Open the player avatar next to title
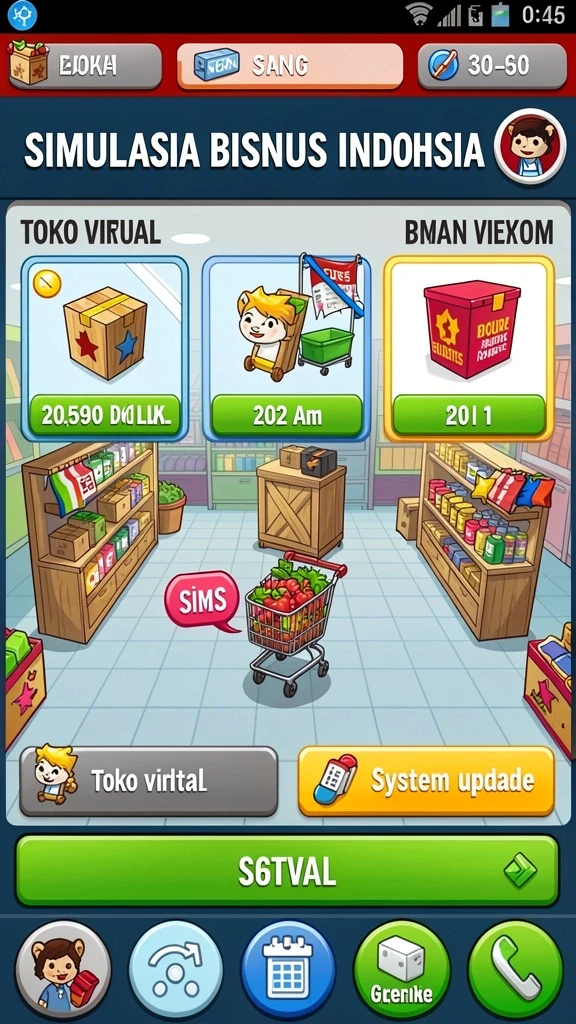Image resolution: width=576 pixels, height=1024 pixels. tap(530, 146)
